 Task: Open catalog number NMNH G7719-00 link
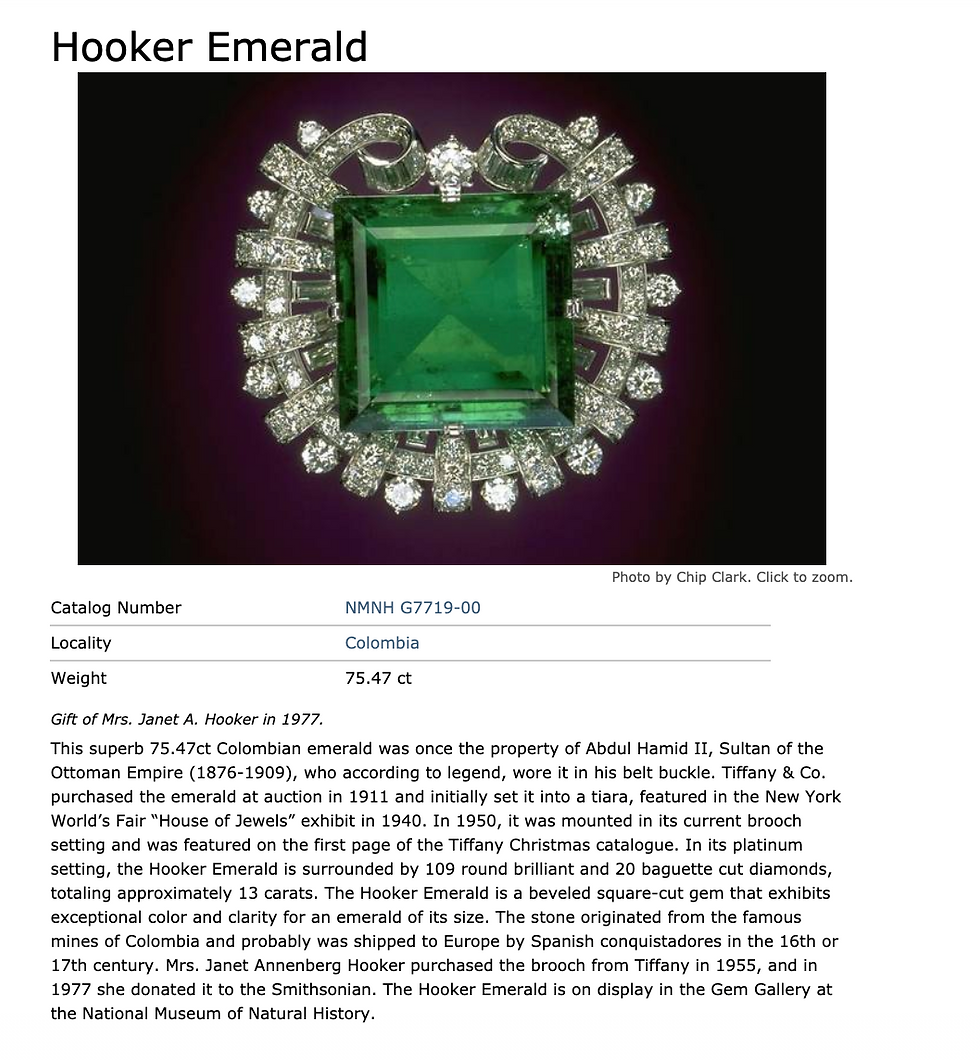click(x=412, y=608)
